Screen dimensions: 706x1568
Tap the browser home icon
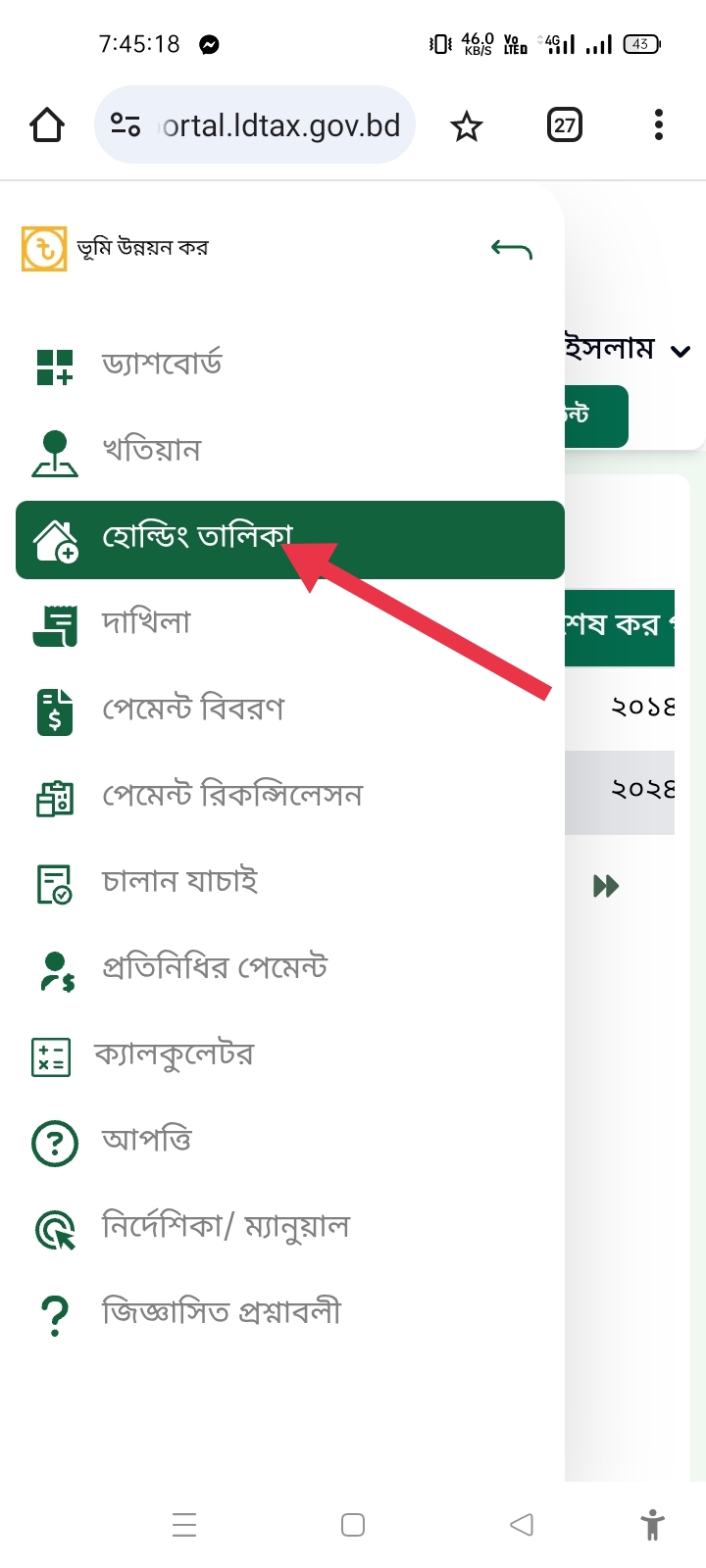[47, 125]
